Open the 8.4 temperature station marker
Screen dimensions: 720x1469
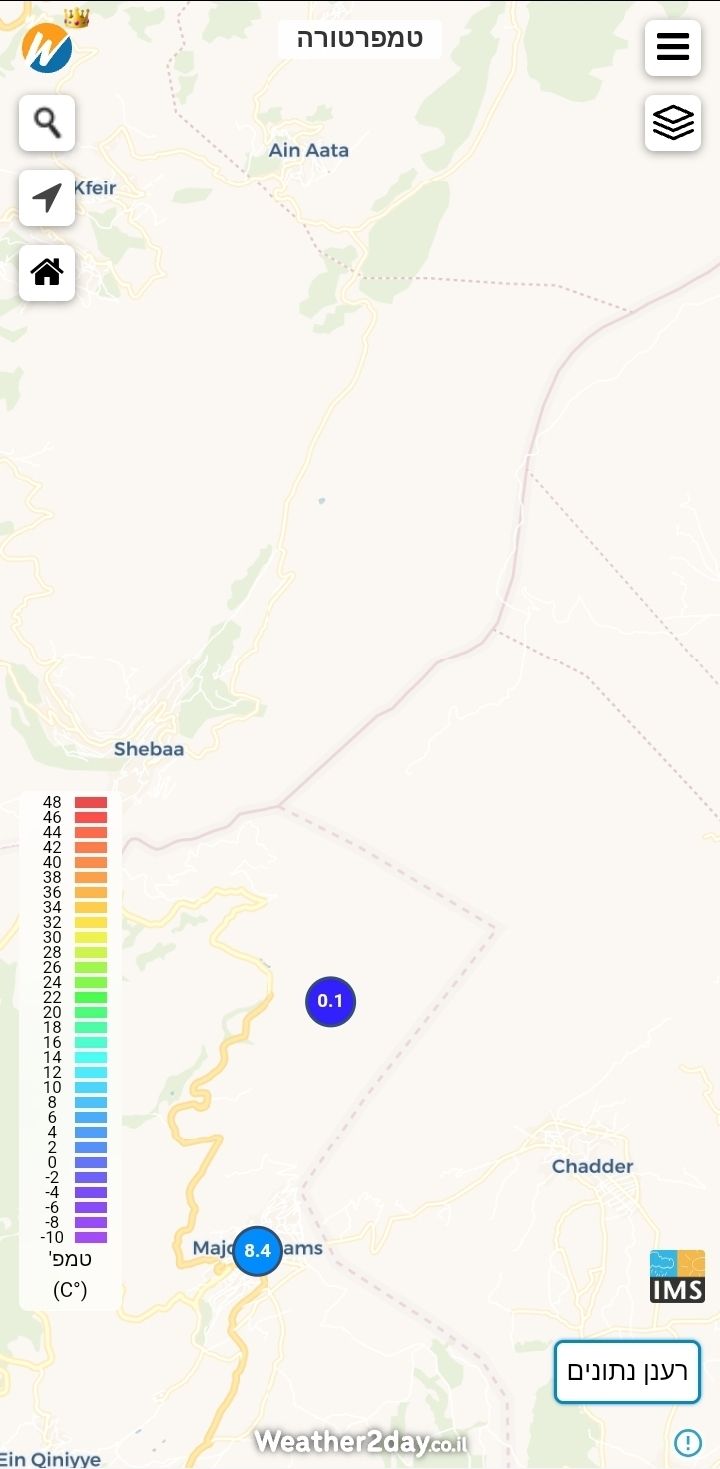coord(257,1250)
